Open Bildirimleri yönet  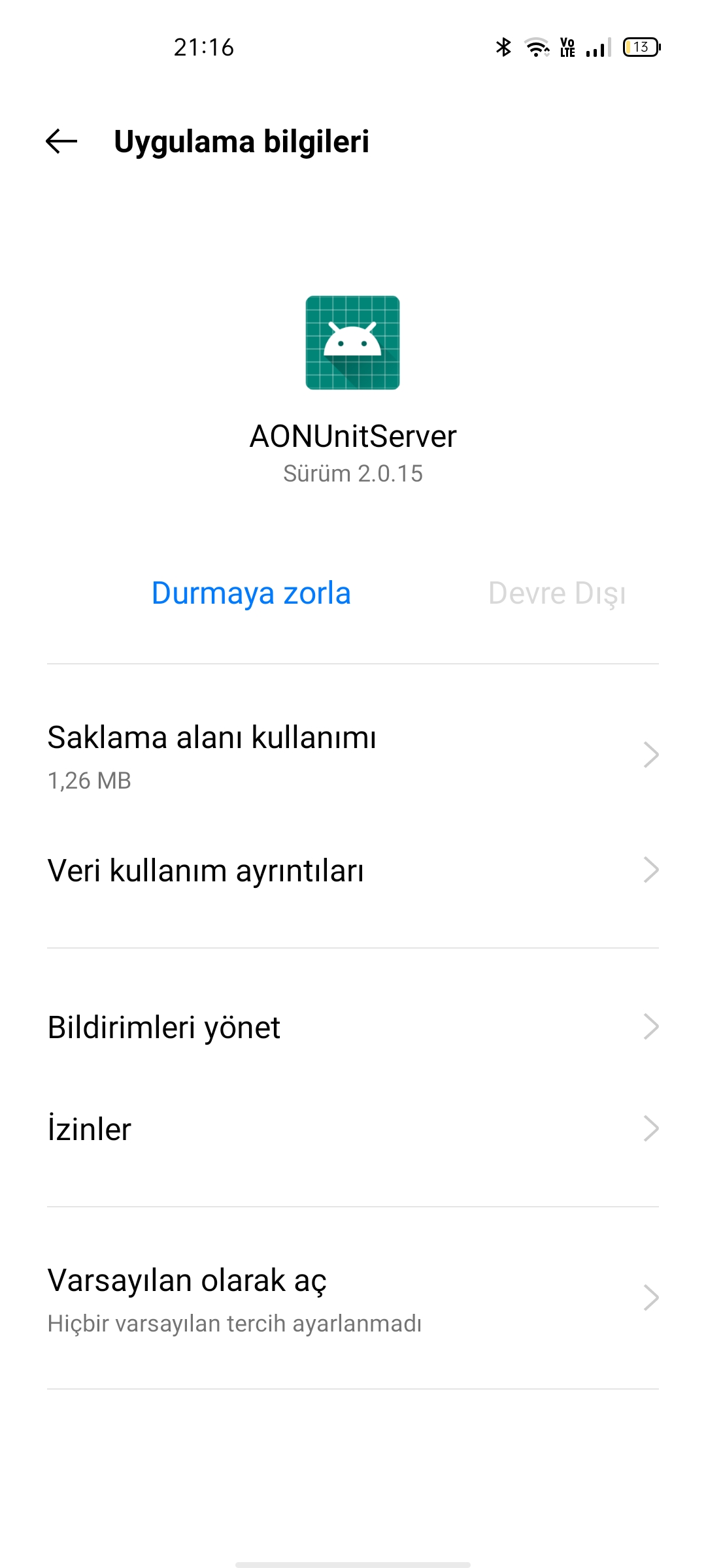click(x=353, y=1027)
